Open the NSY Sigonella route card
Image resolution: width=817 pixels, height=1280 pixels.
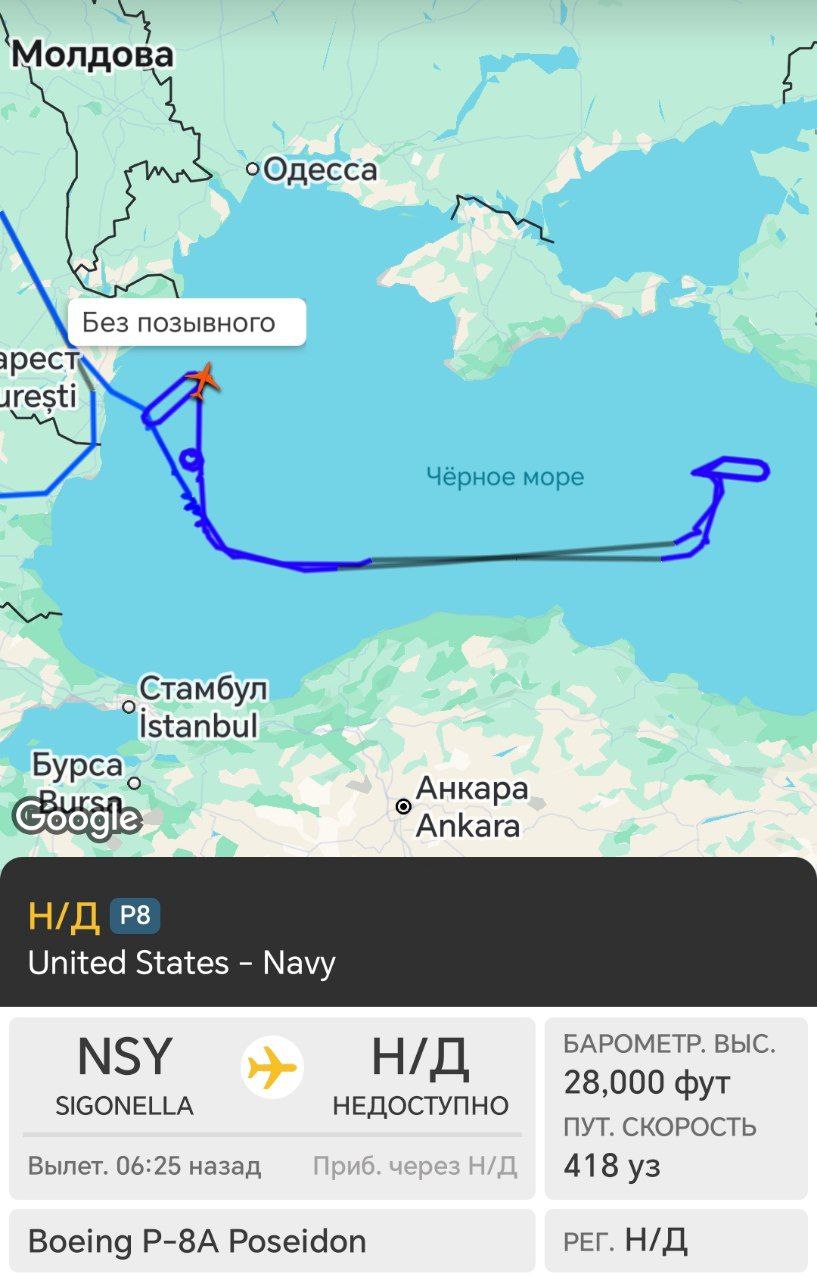pyautogui.click(x=272, y=1107)
